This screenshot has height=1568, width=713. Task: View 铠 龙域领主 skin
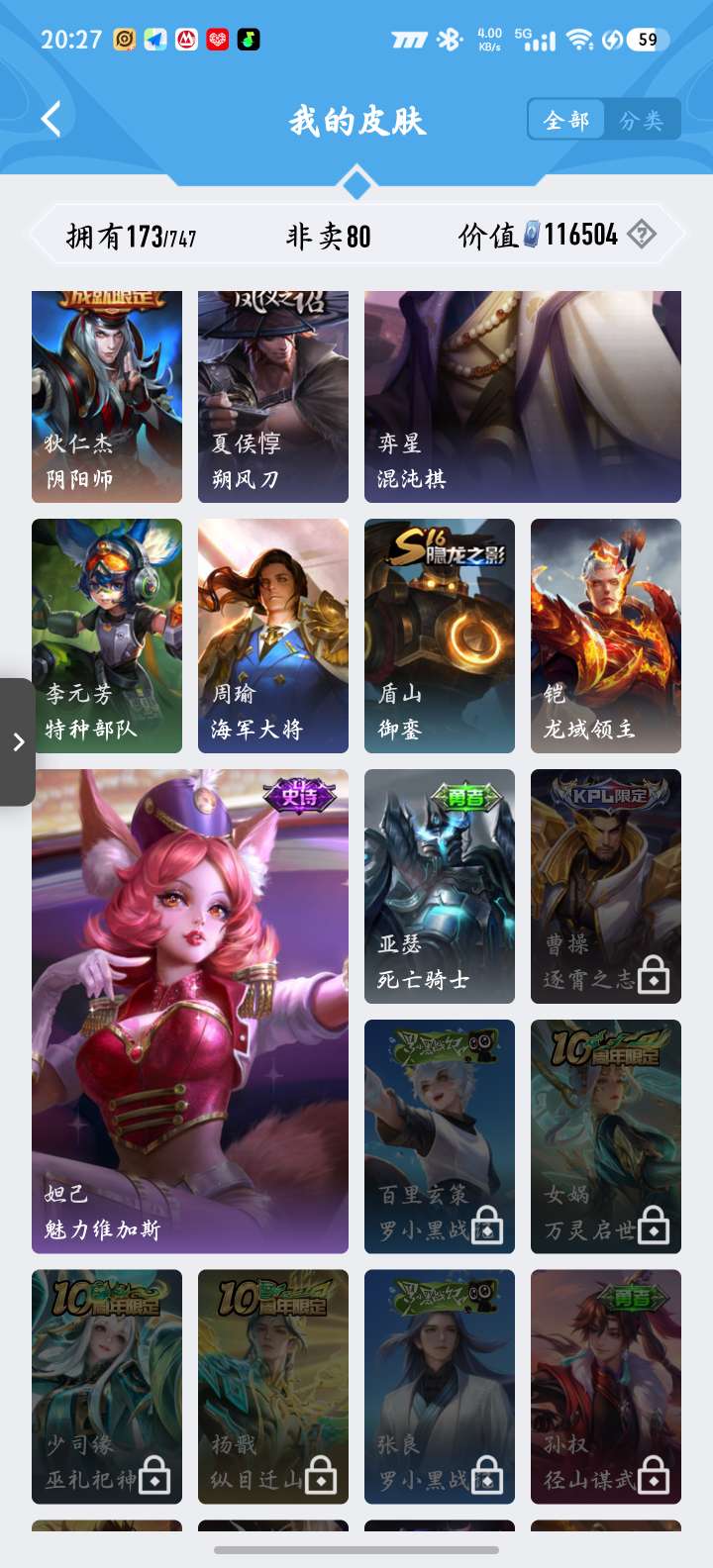[x=606, y=636]
